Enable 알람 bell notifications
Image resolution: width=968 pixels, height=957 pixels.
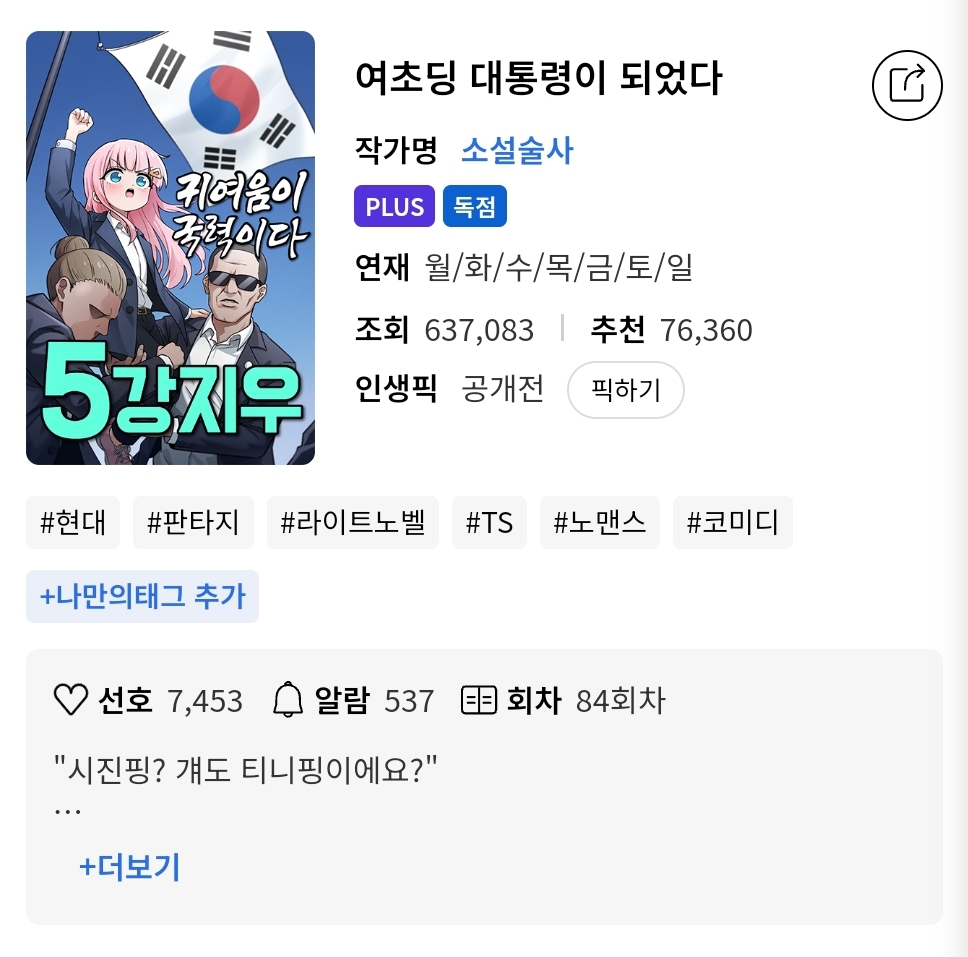[x=288, y=700]
